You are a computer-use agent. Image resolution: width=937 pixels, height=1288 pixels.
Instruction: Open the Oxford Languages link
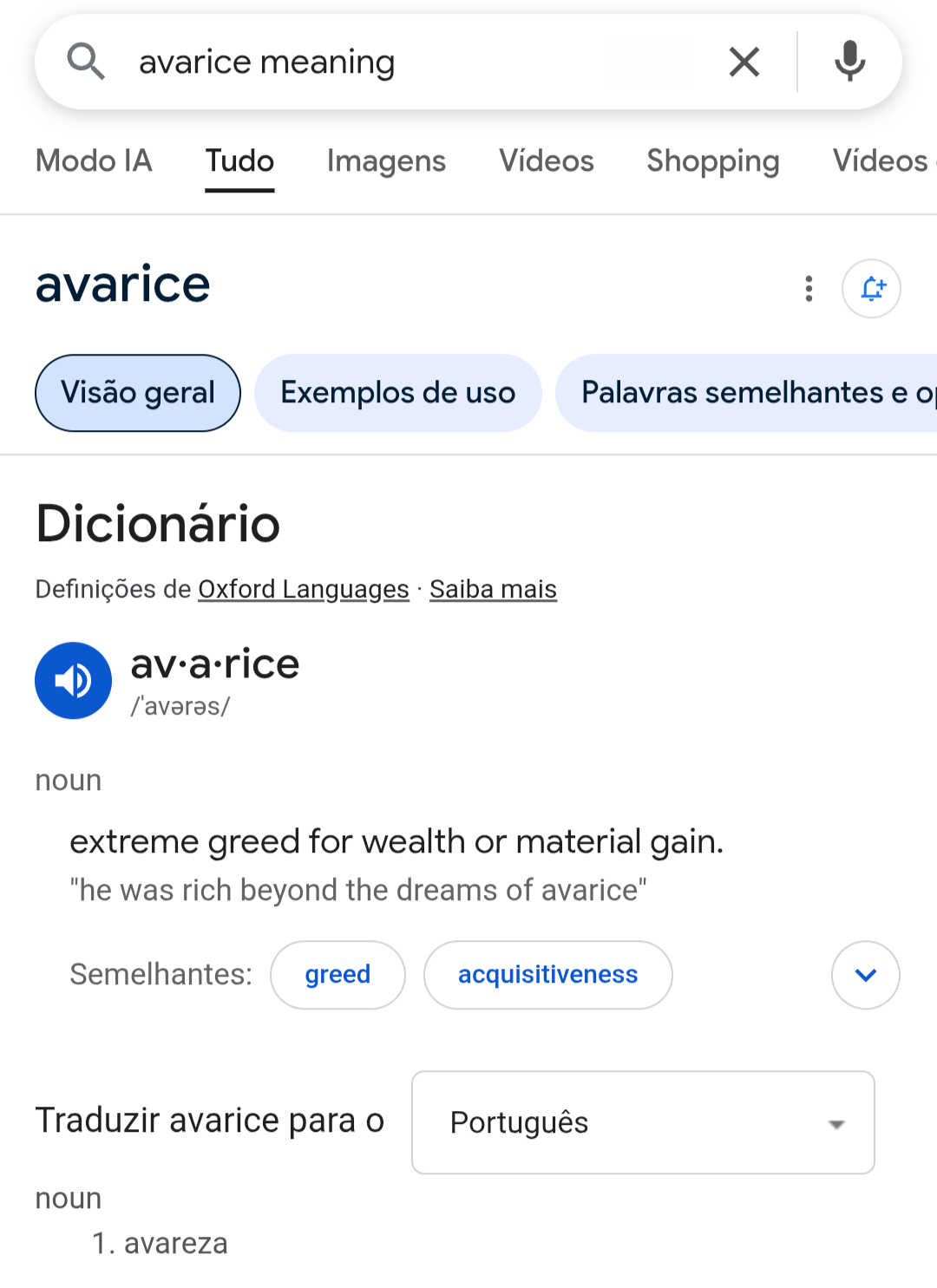pos(304,590)
